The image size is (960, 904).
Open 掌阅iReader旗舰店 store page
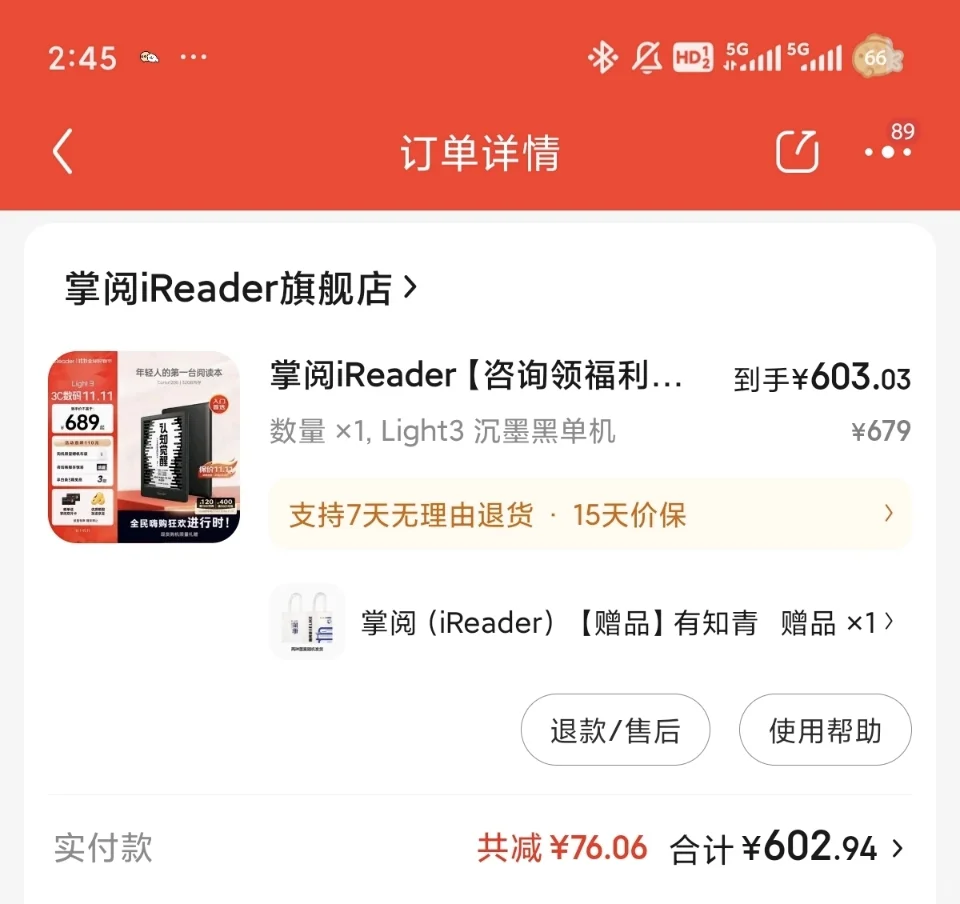(x=240, y=289)
